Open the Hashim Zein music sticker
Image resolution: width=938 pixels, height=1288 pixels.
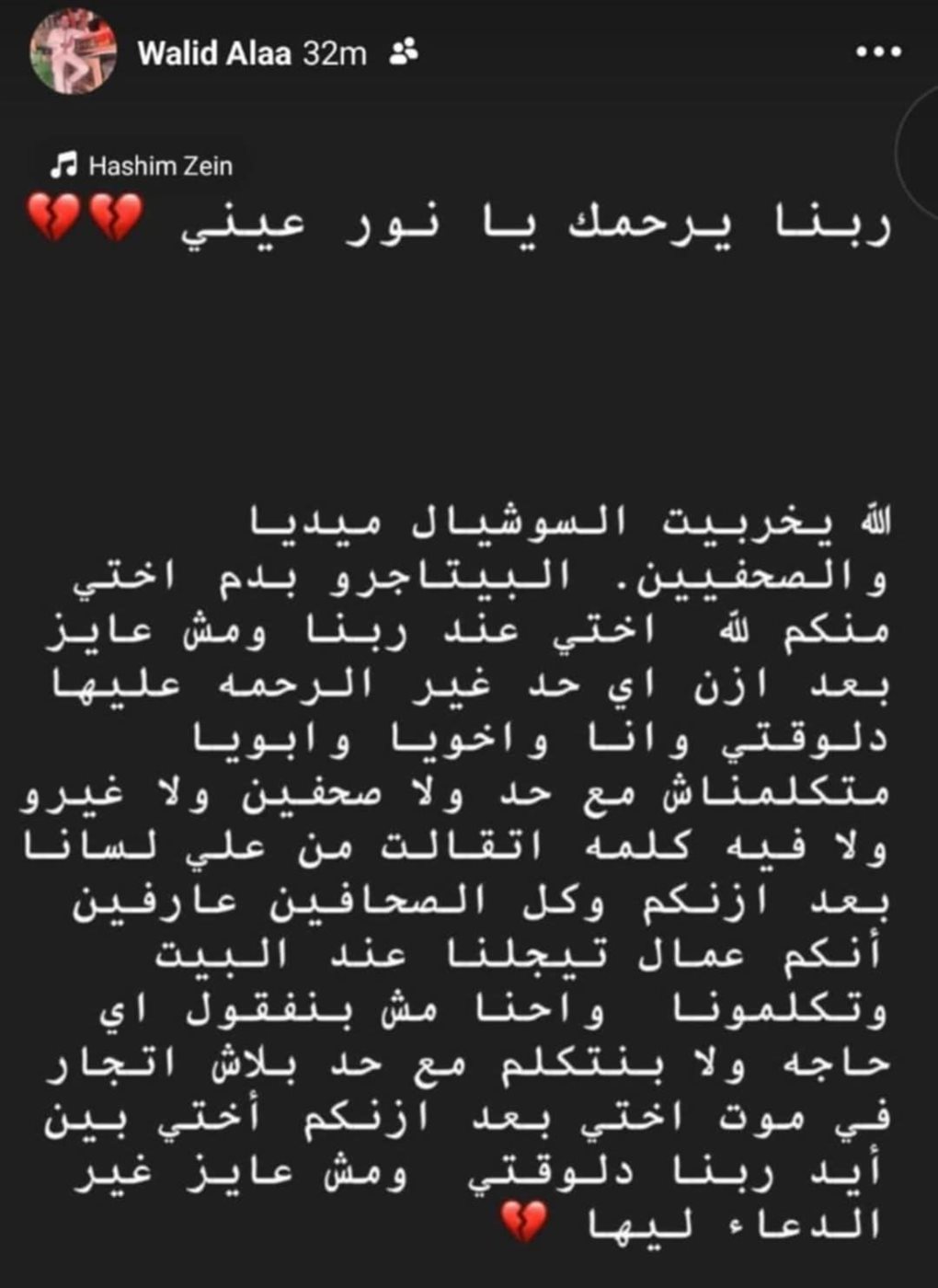(143, 166)
